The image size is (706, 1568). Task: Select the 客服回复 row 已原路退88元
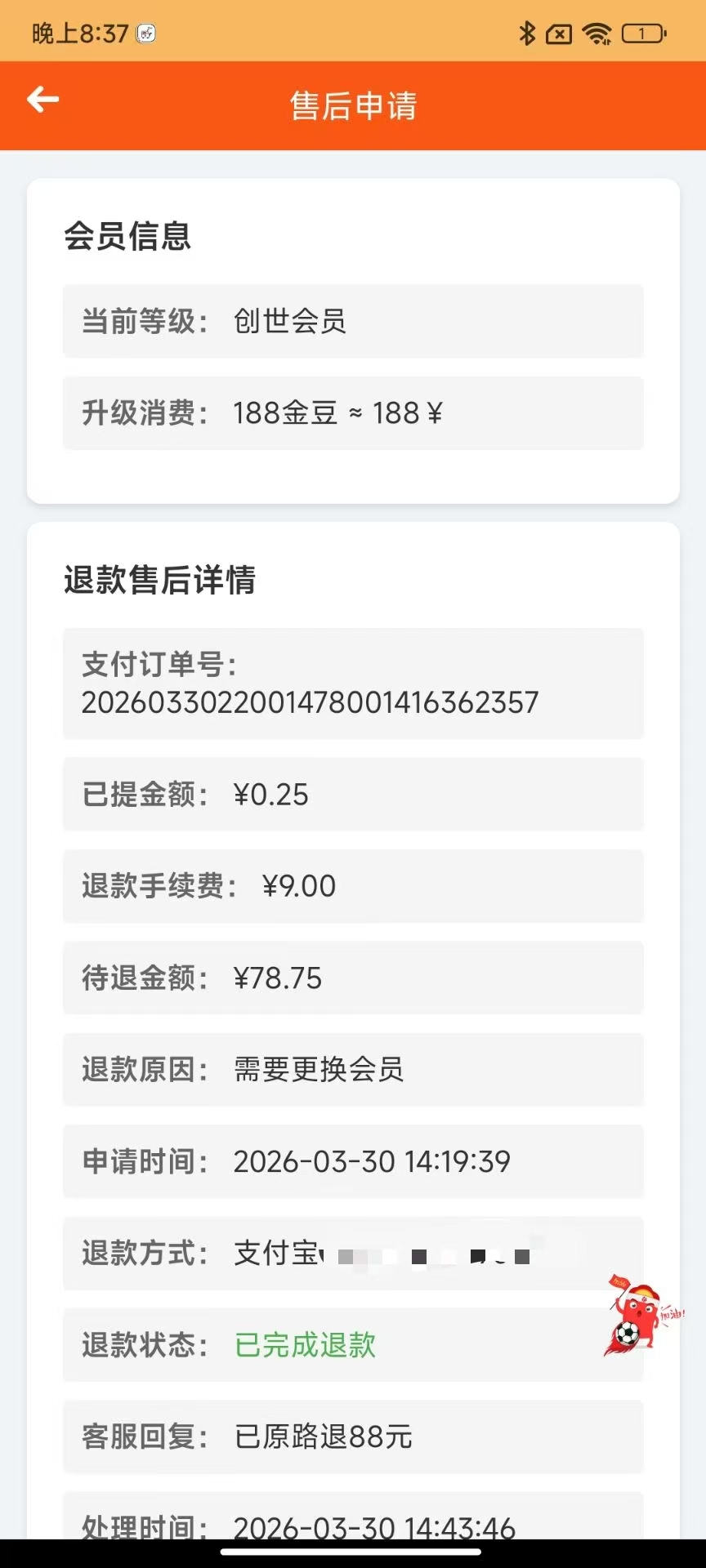[352, 1437]
